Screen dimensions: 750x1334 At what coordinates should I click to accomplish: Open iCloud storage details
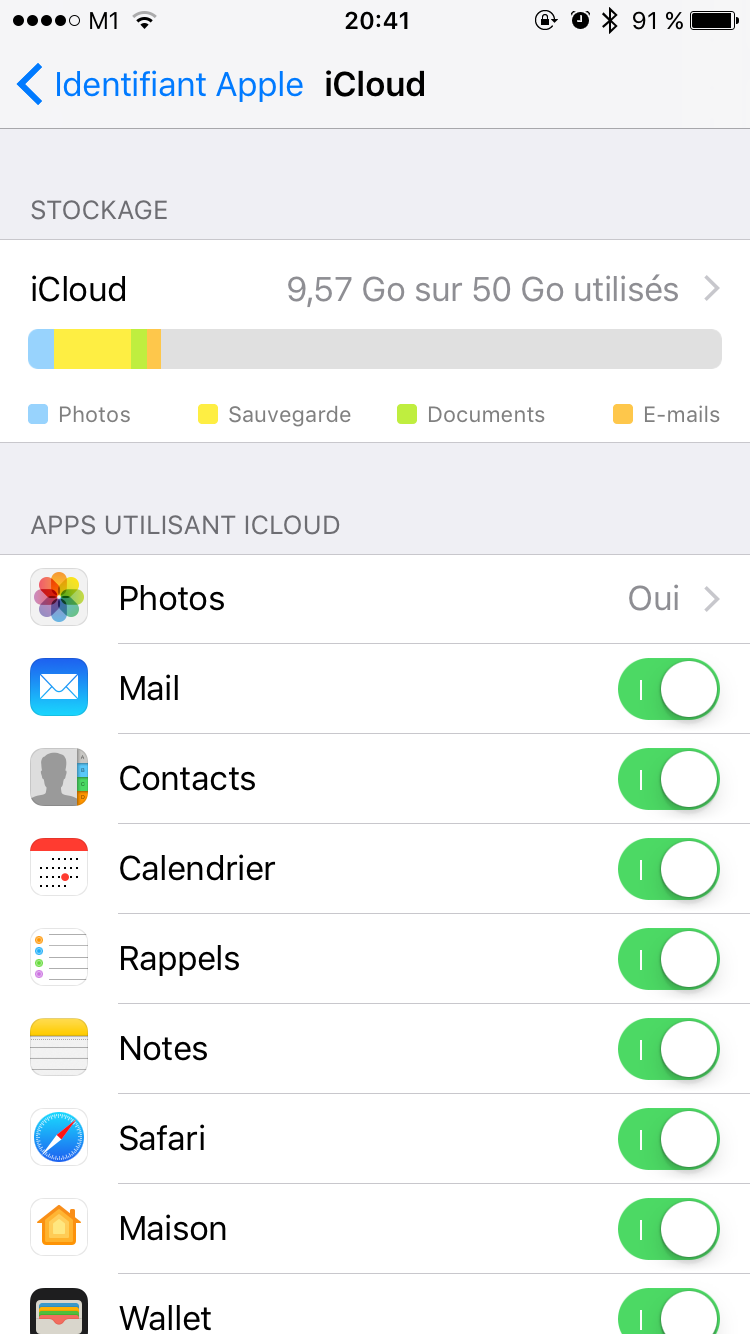[x=375, y=290]
